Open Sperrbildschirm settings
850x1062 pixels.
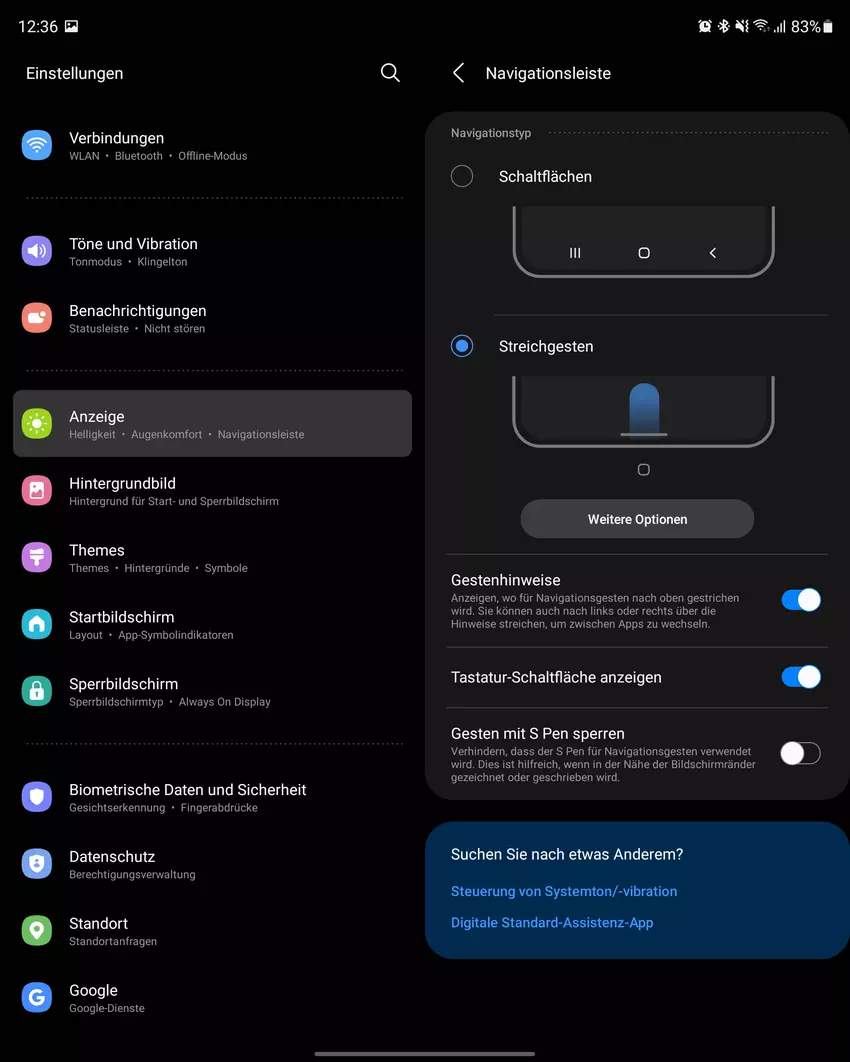(x=212, y=692)
